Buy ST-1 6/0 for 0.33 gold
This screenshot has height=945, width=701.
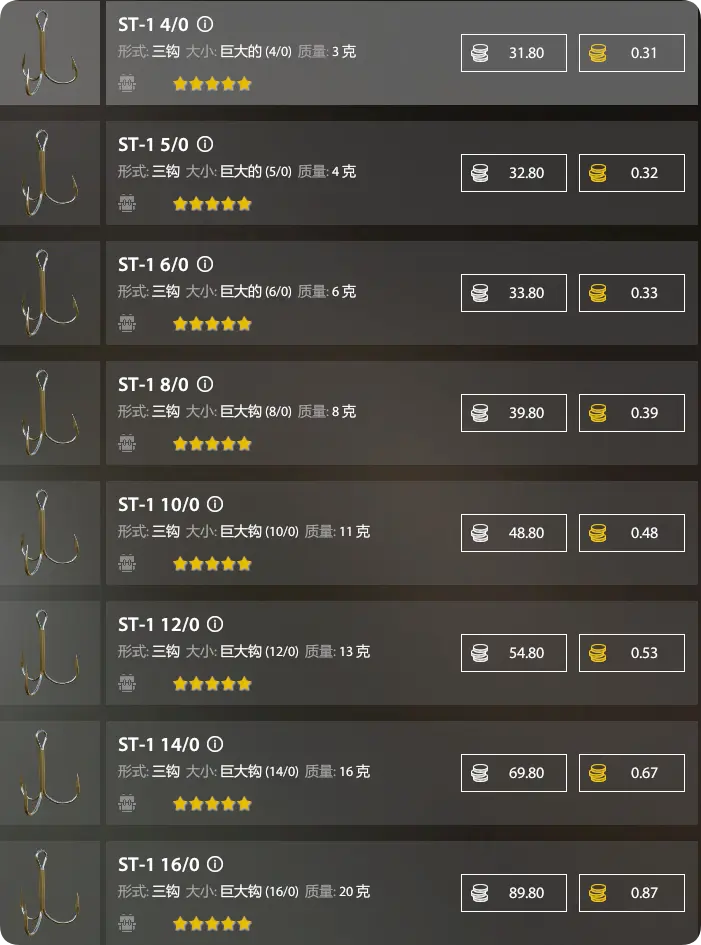(631, 293)
